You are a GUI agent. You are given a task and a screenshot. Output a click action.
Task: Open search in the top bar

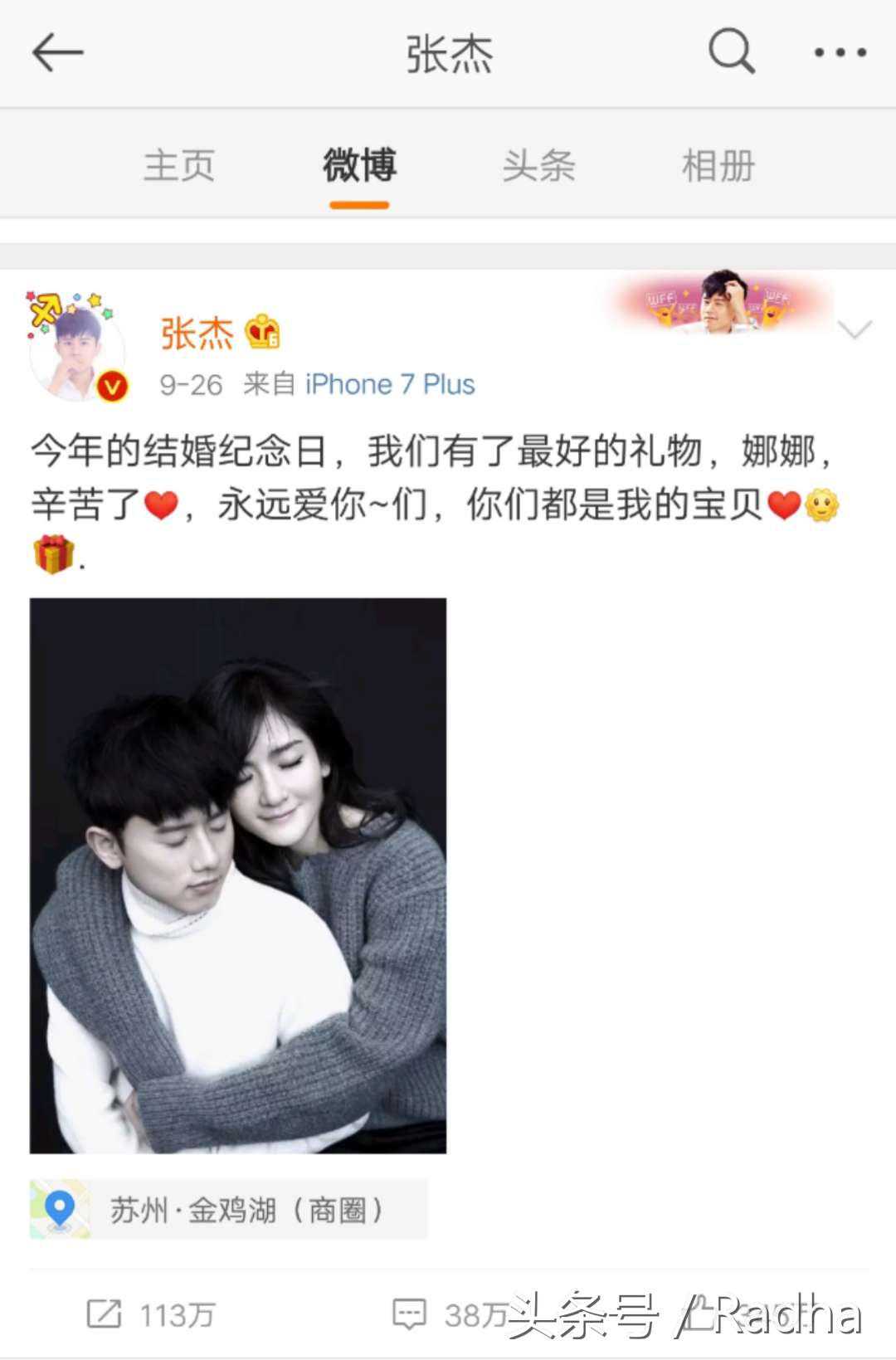[x=732, y=51]
